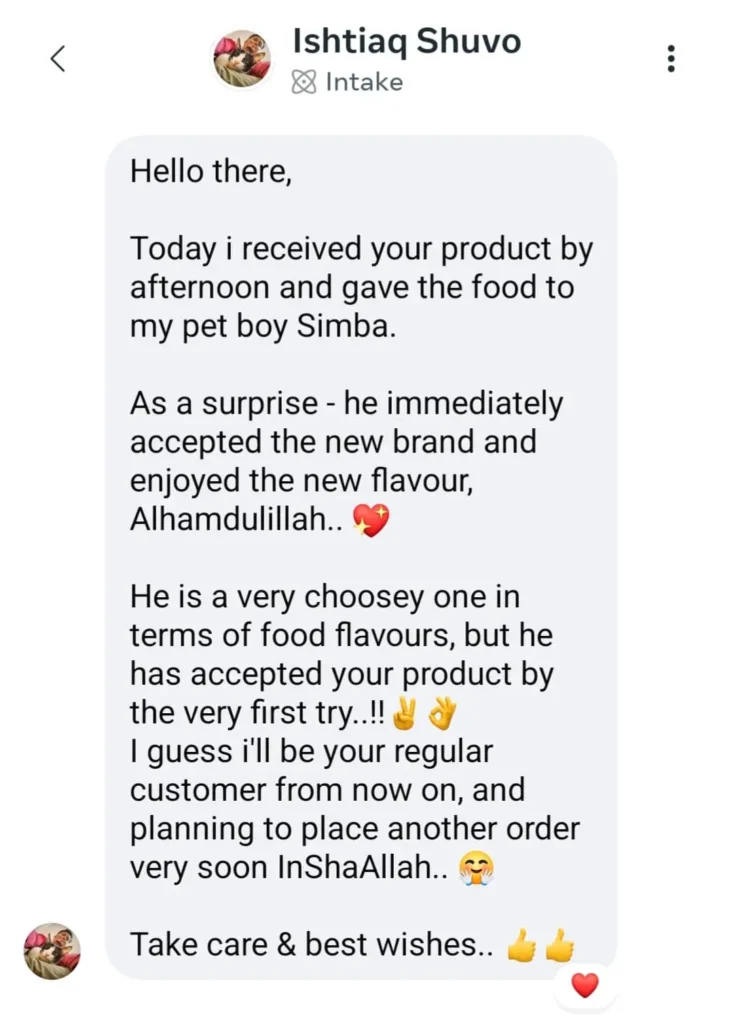The width and height of the screenshot is (732, 1024).
Task: Open the sender's avatar beside the message
Action: click(51, 950)
